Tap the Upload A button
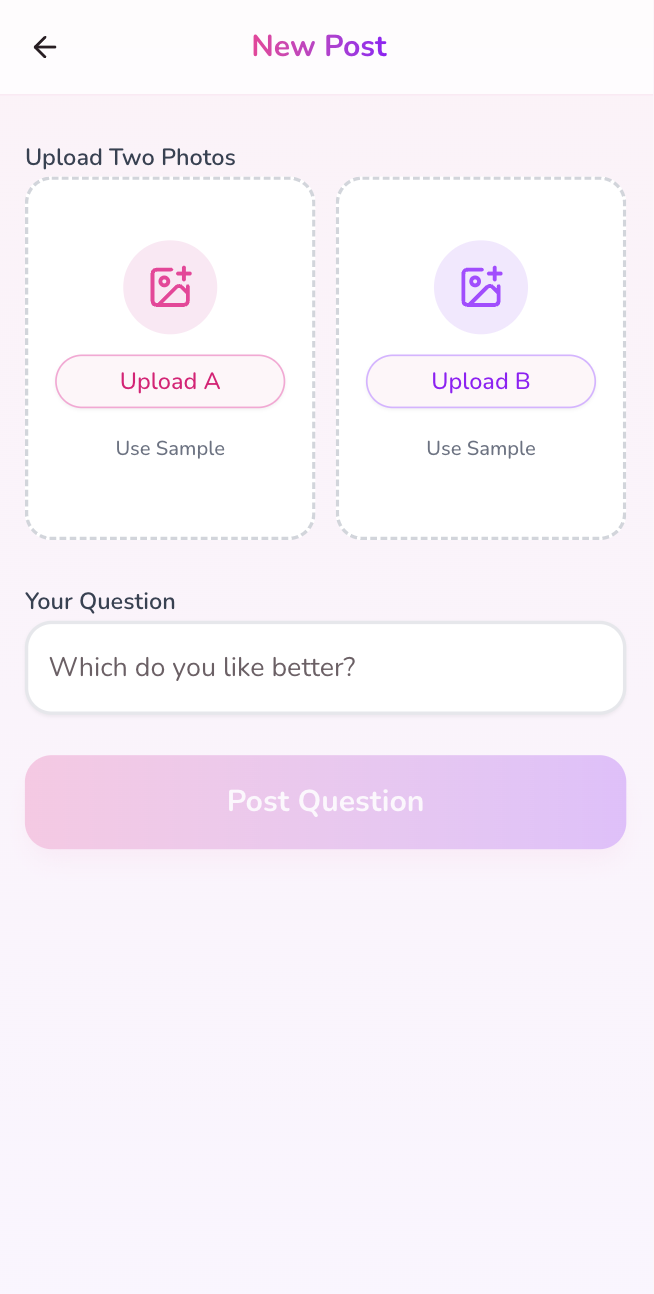Screen dimensions: 654x1294 point(170,381)
